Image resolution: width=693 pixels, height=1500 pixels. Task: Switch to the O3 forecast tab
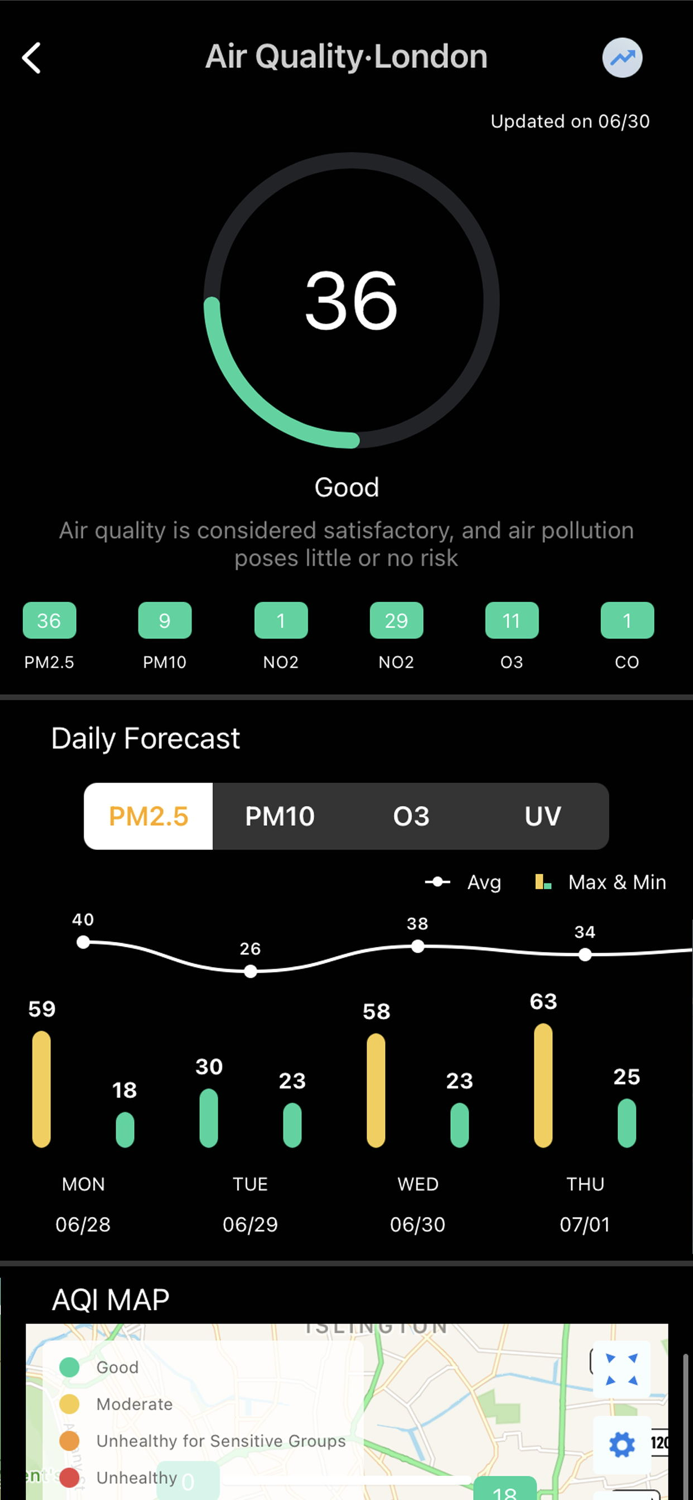coord(411,816)
